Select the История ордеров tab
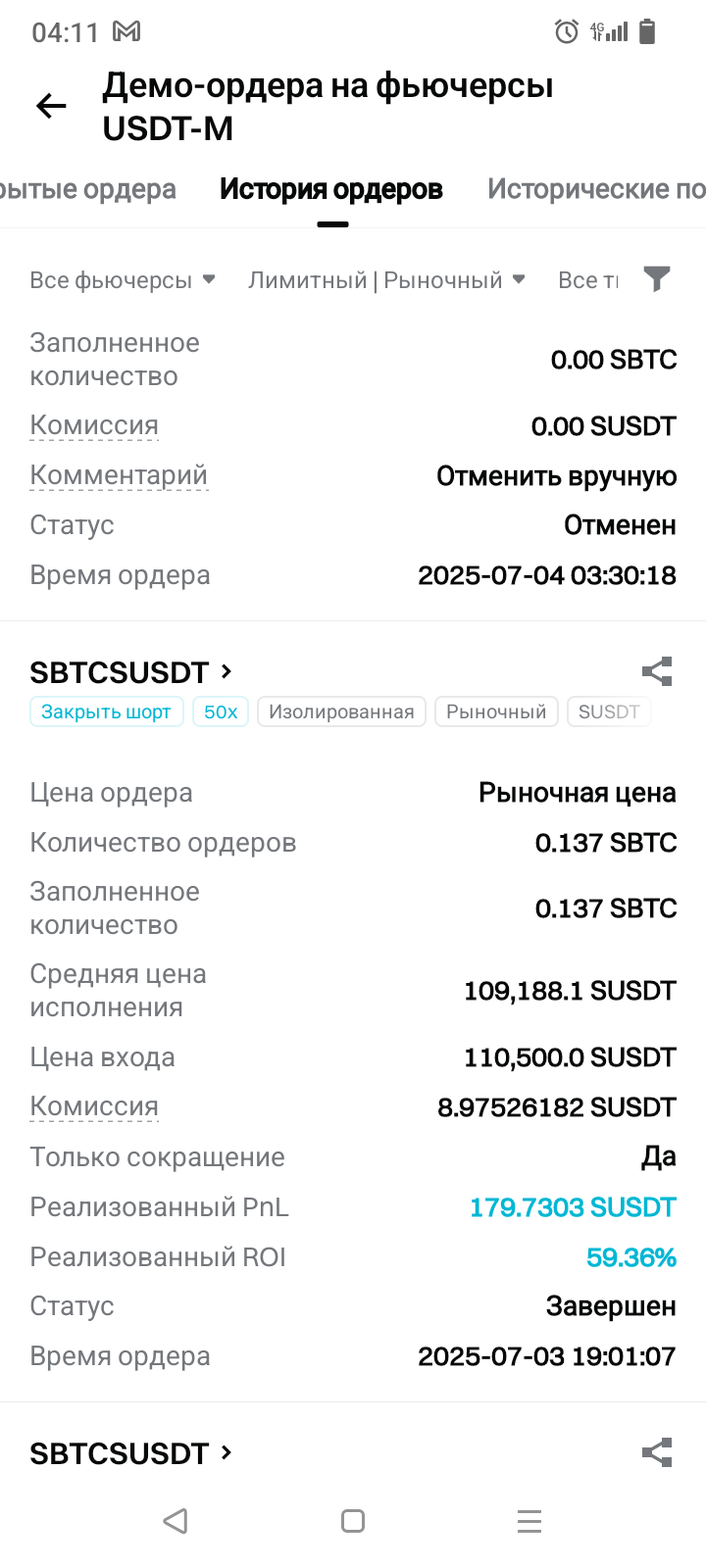706x1568 pixels. [331, 189]
